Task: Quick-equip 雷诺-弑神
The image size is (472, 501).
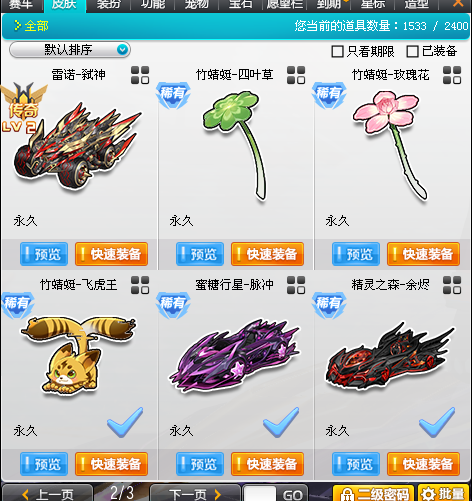Action: [111, 254]
